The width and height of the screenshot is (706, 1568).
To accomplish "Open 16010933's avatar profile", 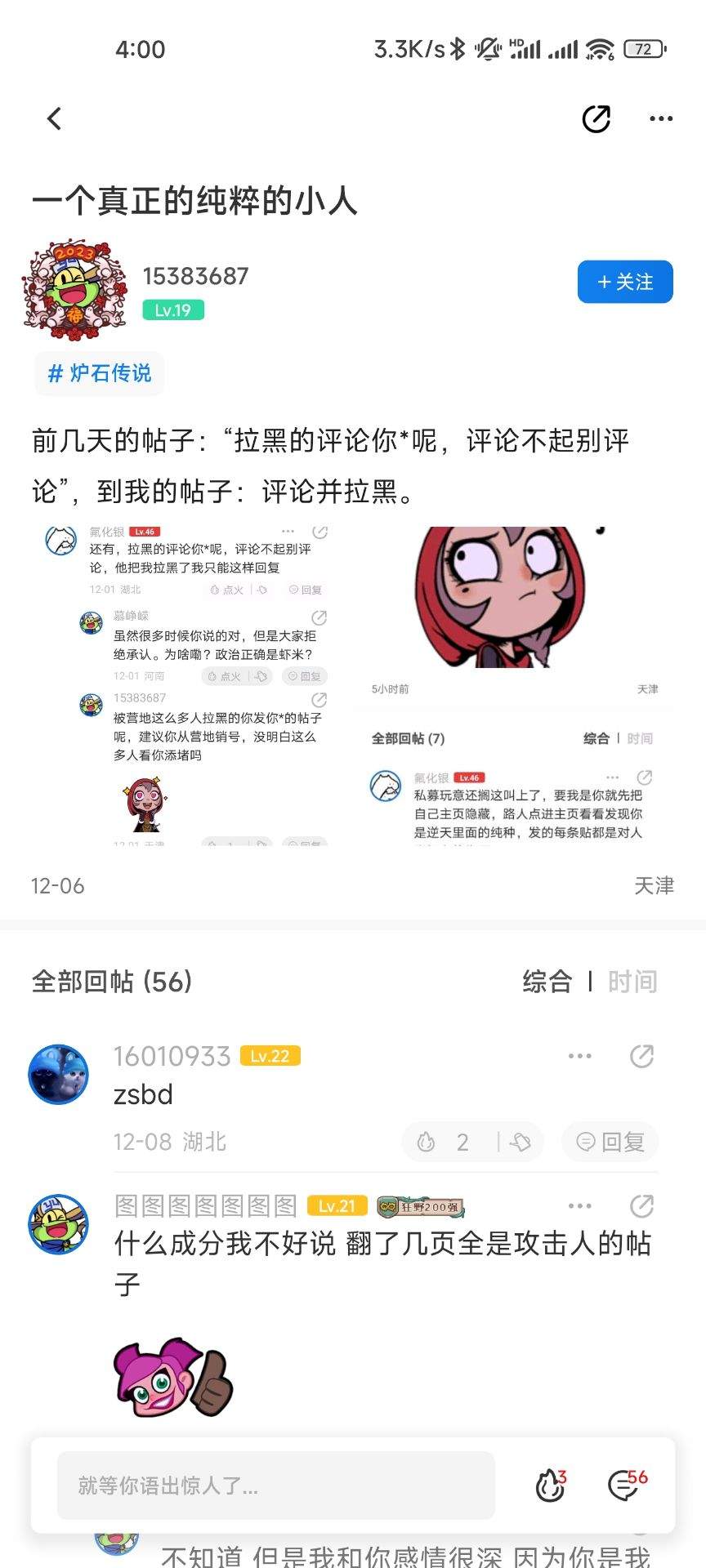I will (59, 1074).
